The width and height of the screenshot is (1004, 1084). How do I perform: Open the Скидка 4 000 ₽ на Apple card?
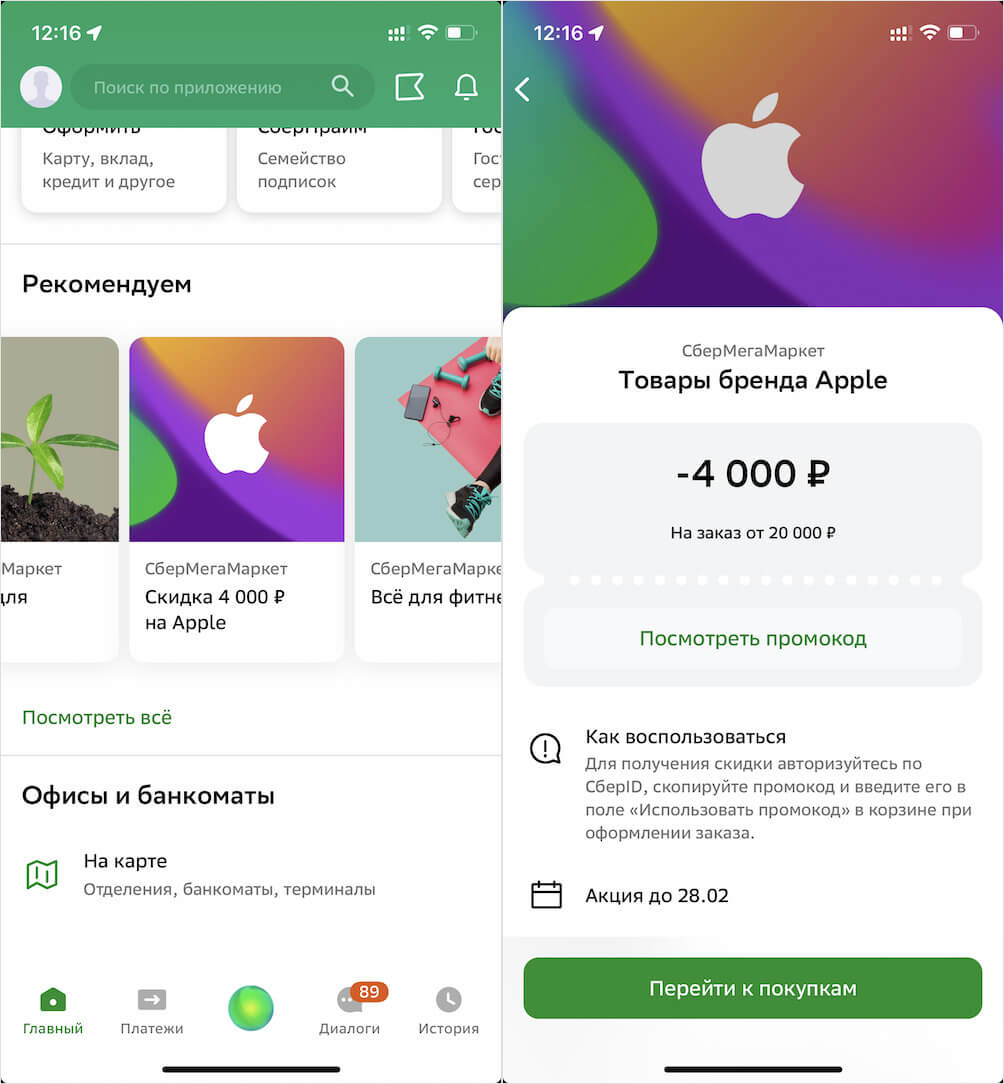[x=236, y=498]
